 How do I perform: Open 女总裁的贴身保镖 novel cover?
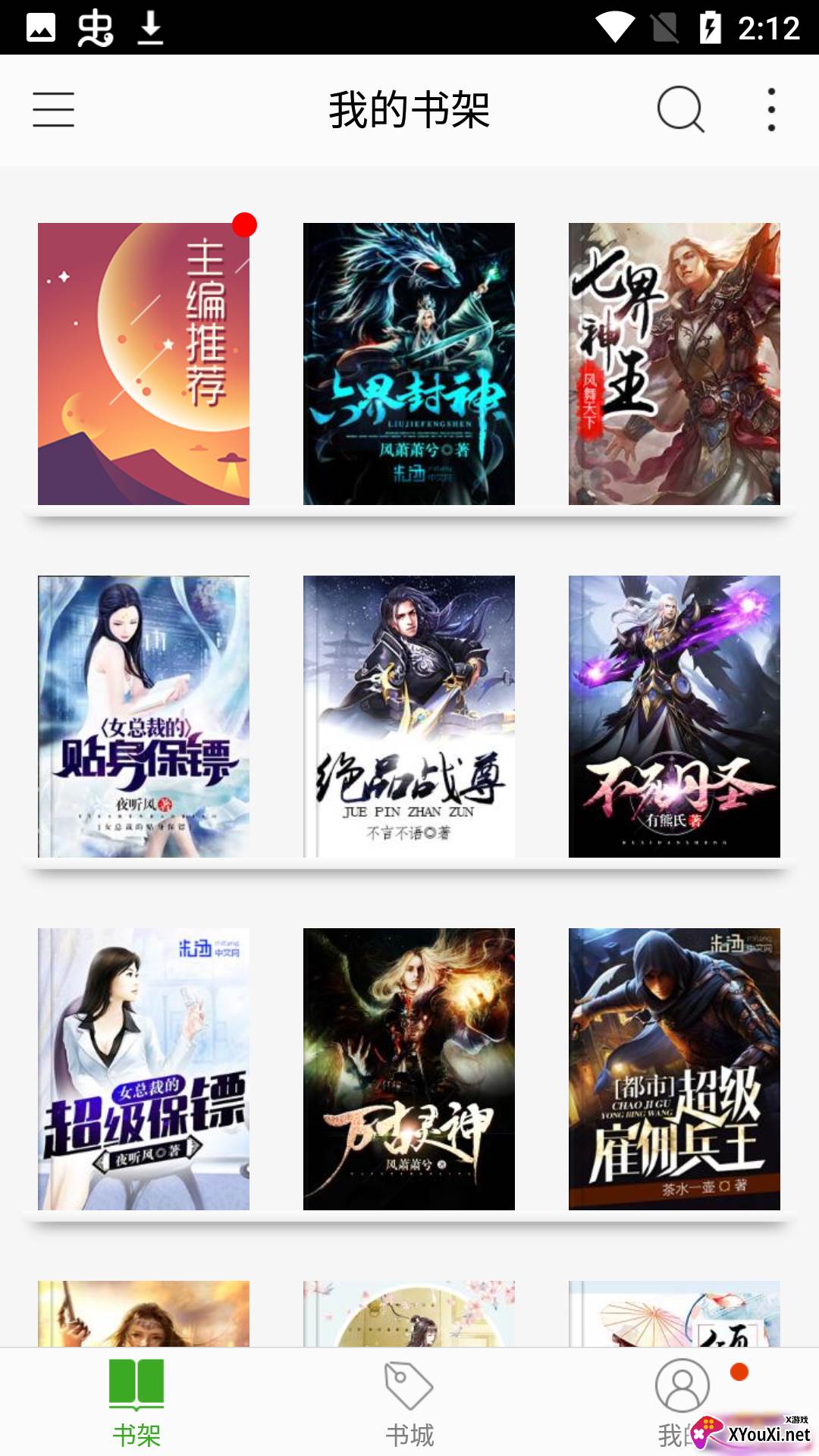144,717
